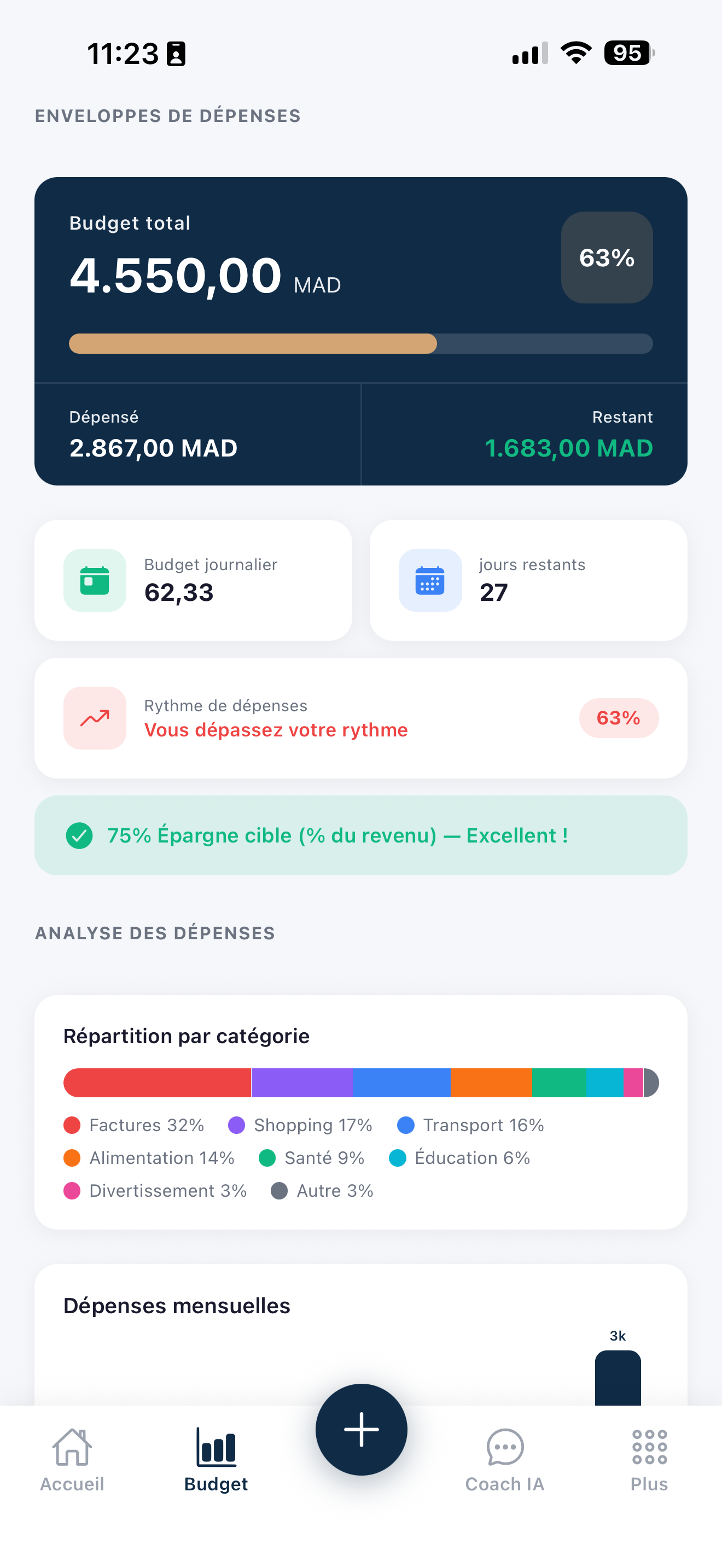
Task: Open the Coach IA chat icon
Action: pos(505,1448)
